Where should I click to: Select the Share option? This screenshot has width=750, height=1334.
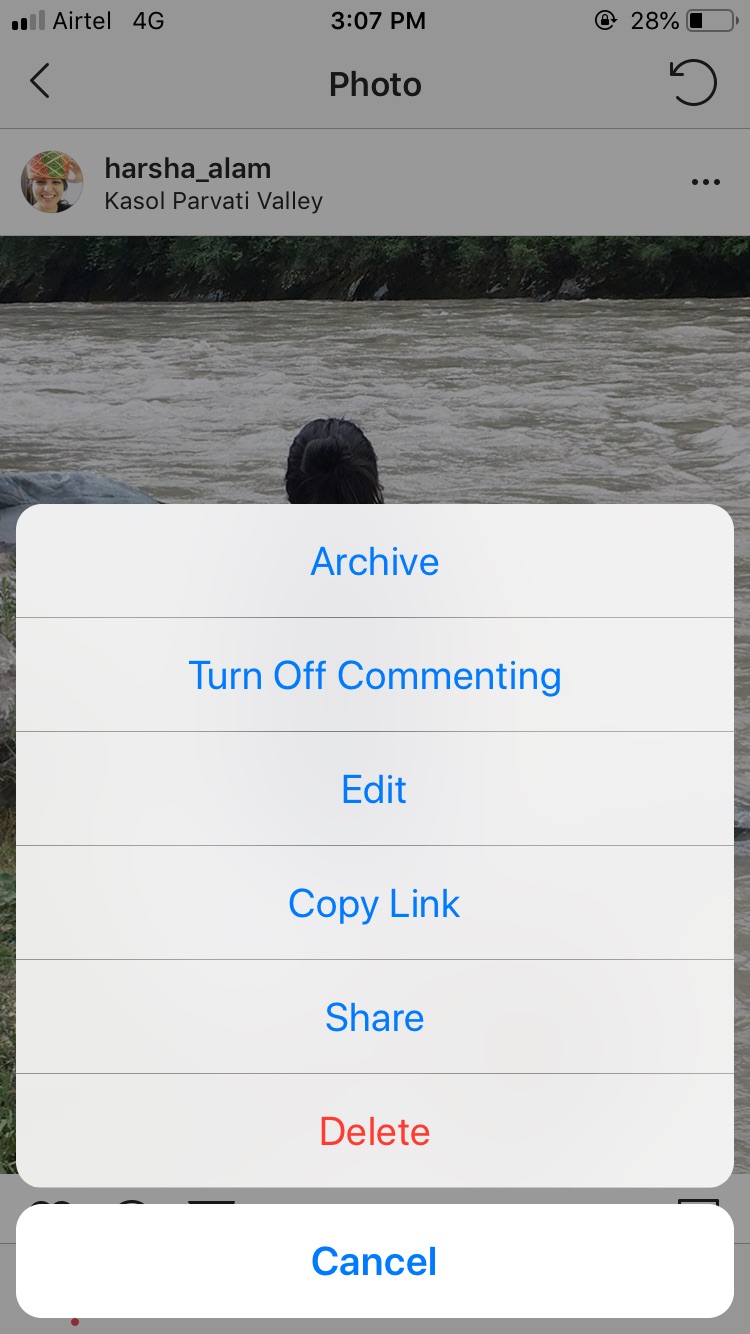tap(375, 1017)
